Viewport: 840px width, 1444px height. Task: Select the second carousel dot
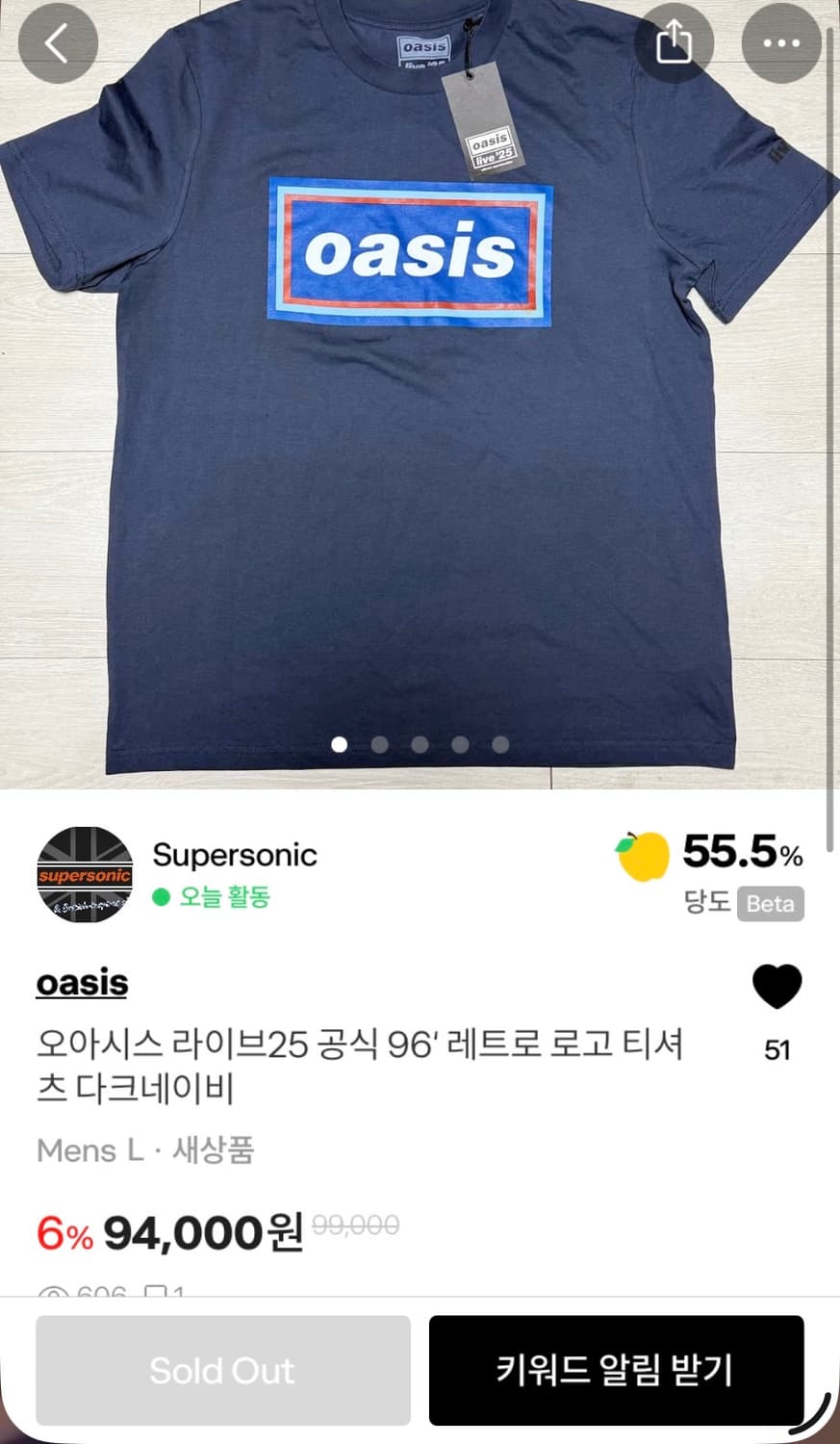tap(379, 745)
